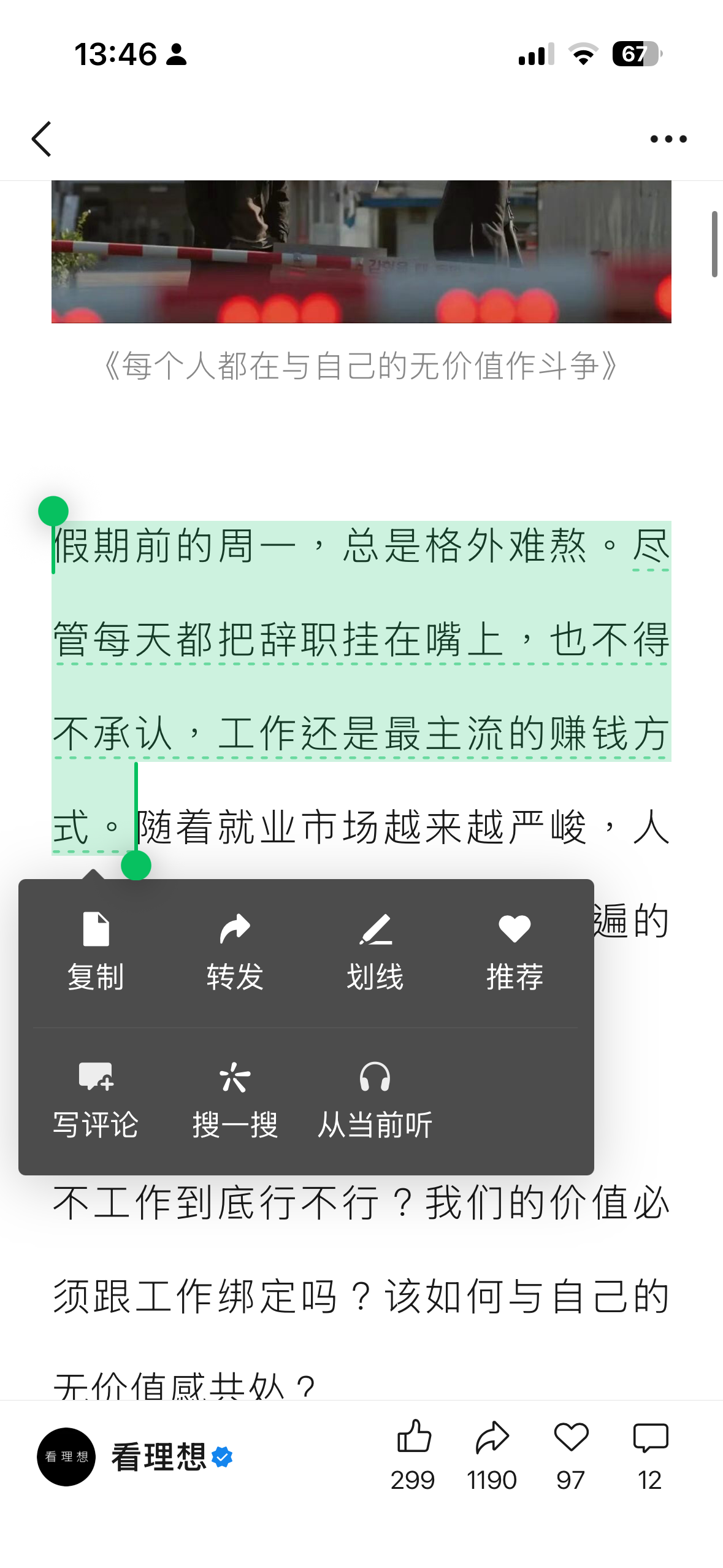Underline the selection with 划线
This screenshot has width=723, height=1568.
[375, 952]
